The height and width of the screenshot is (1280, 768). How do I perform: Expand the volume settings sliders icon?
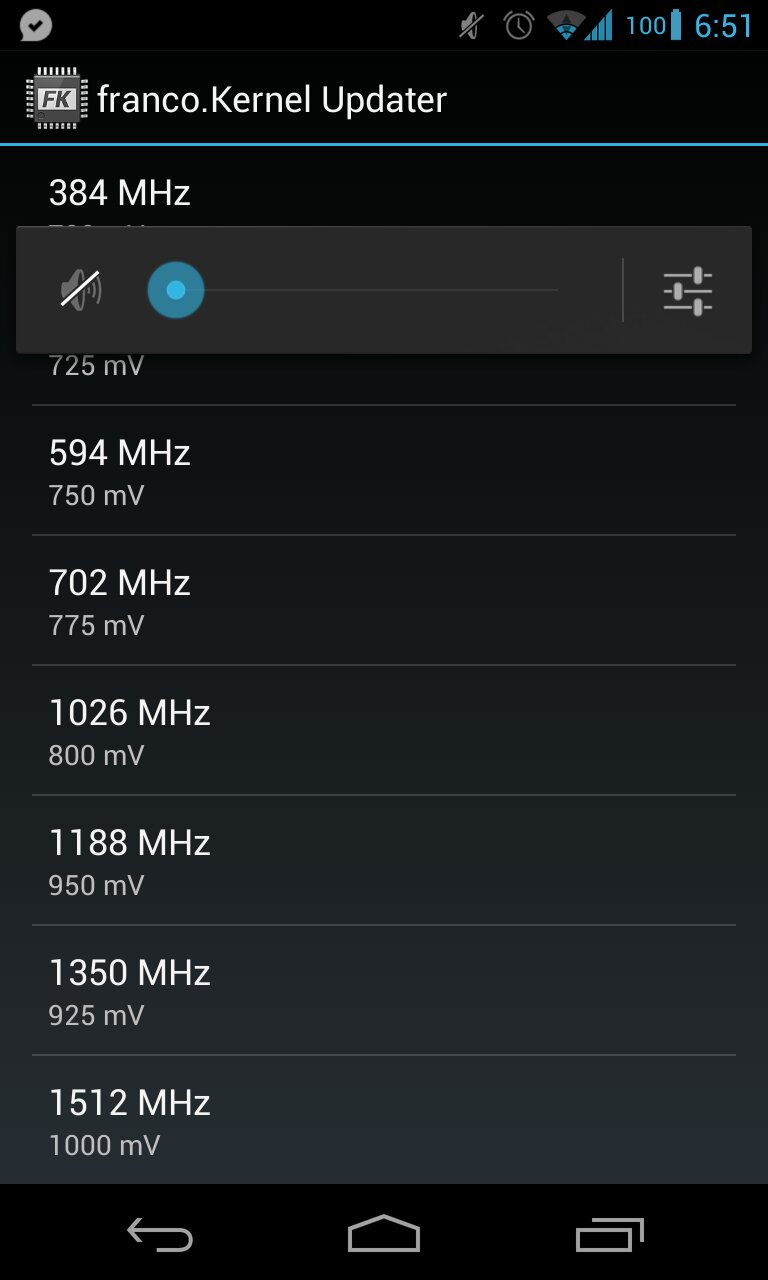click(x=688, y=291)
